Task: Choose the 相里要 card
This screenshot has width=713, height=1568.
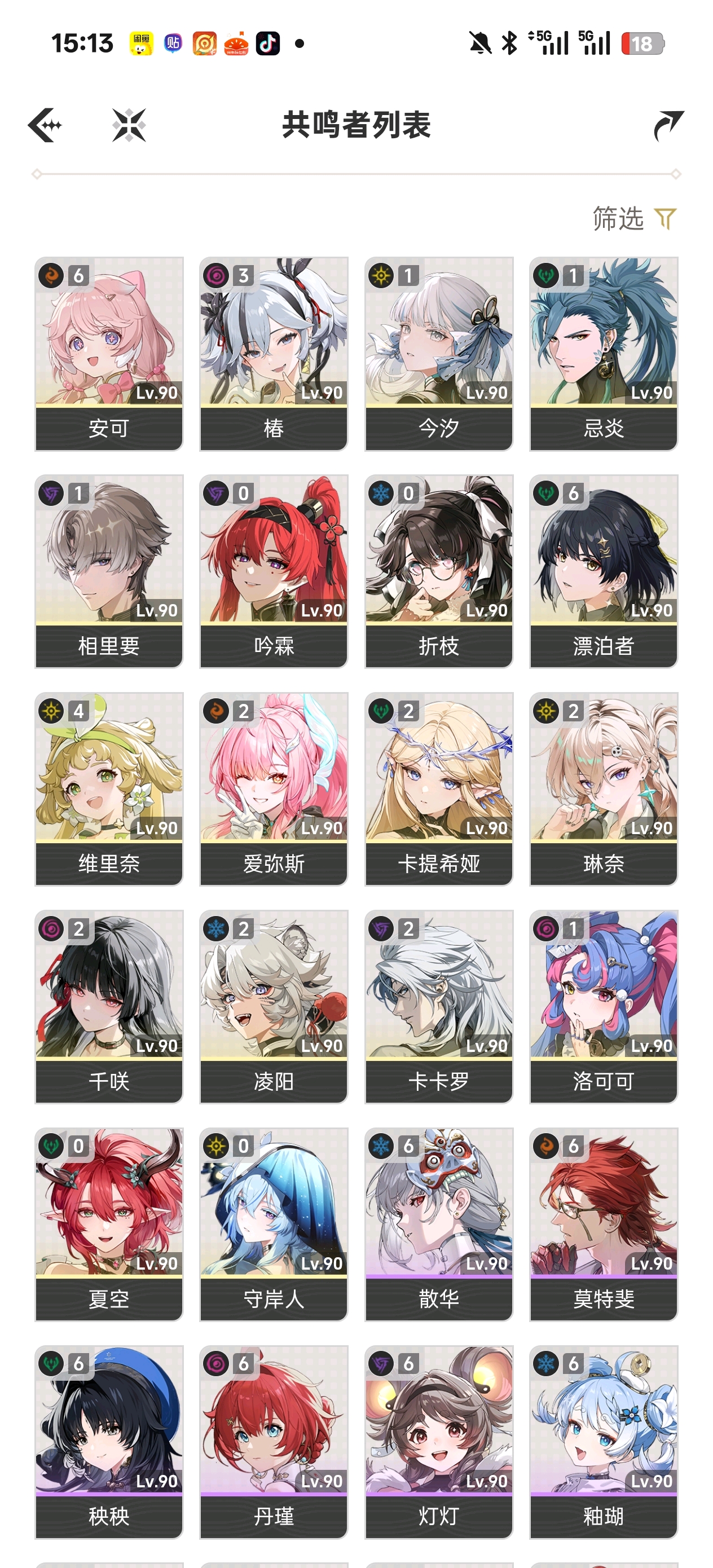Action: click(109, 571)
